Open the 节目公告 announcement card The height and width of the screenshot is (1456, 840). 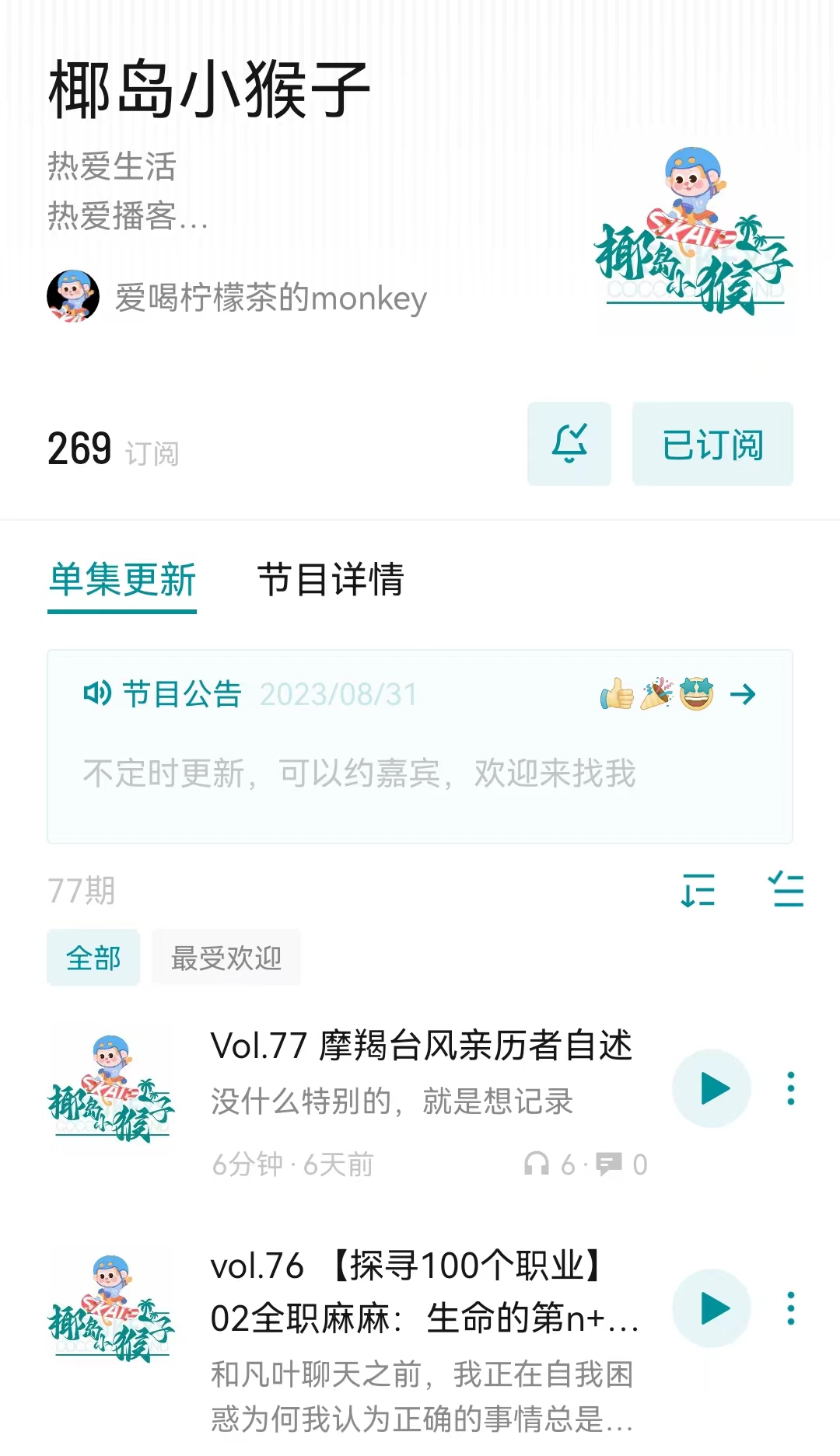tap(420, 746)
